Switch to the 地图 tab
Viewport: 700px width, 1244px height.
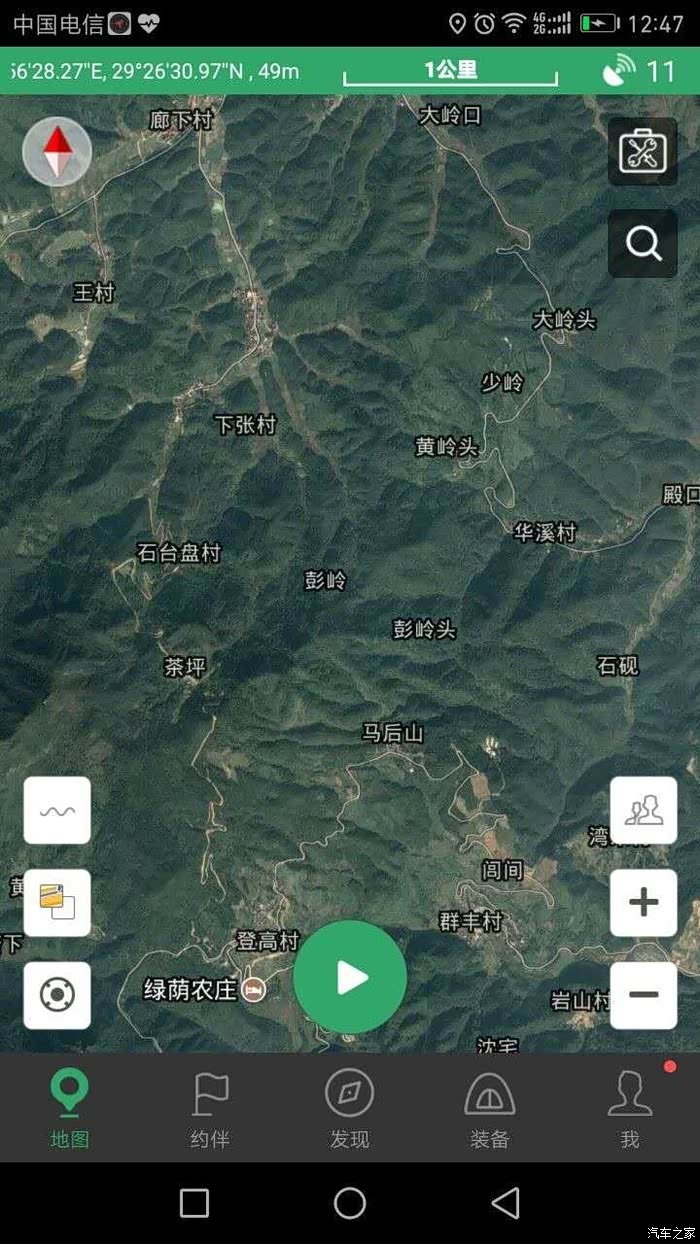click(70, 1108)
